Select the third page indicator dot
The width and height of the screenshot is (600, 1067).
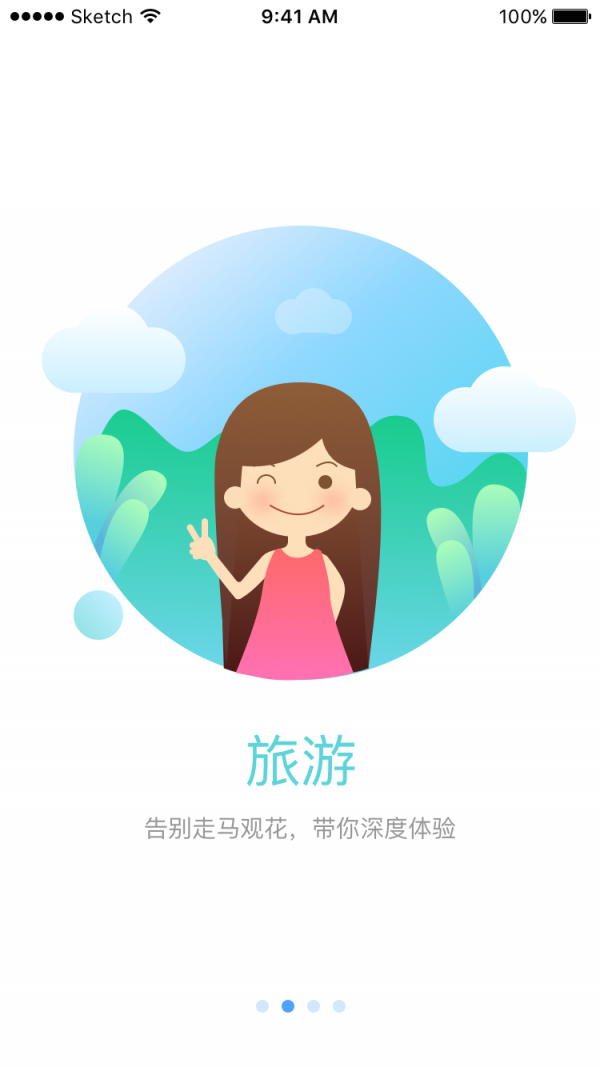(x=313, y=1006)
